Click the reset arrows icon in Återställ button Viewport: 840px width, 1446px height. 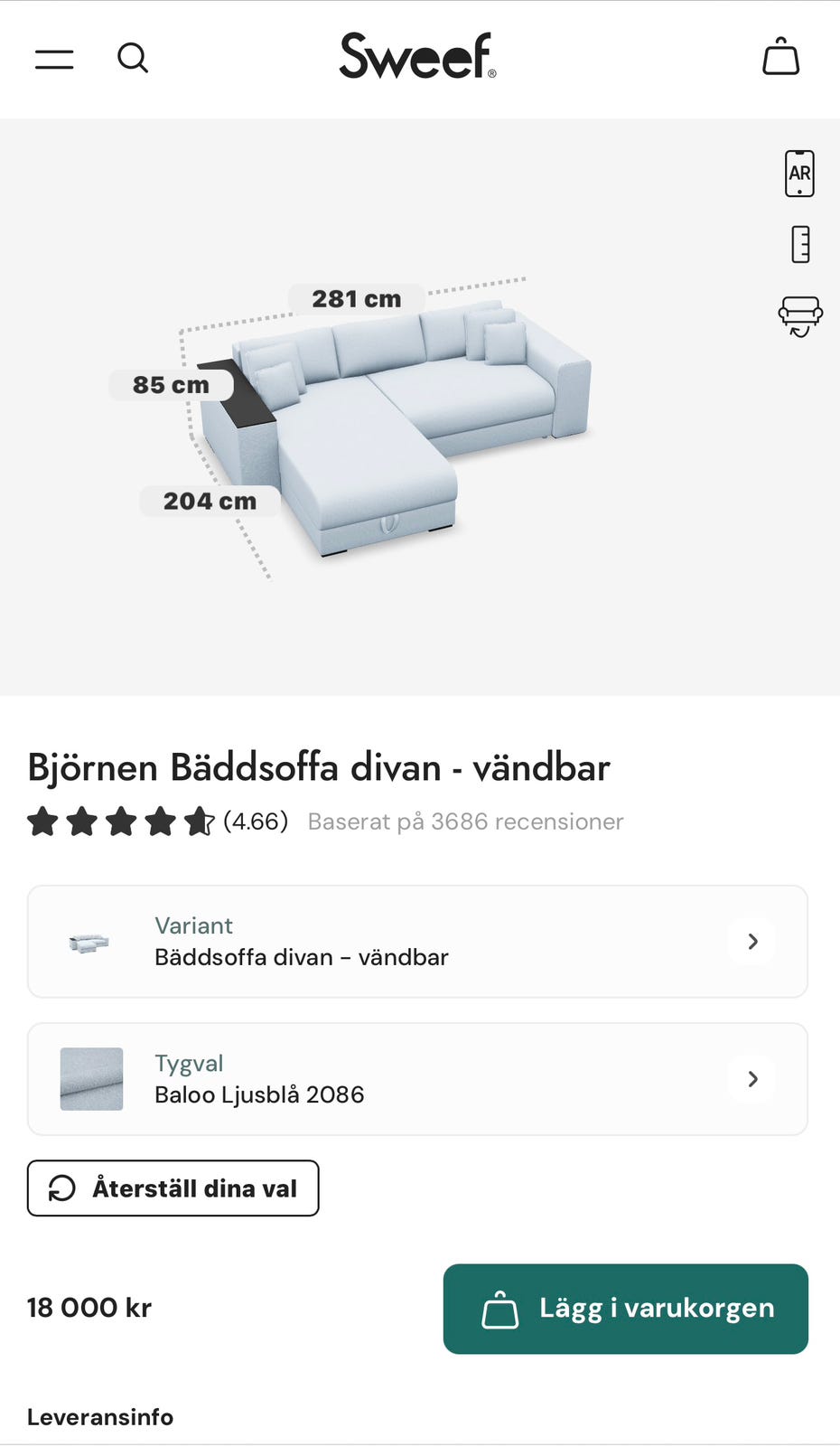60,1188
